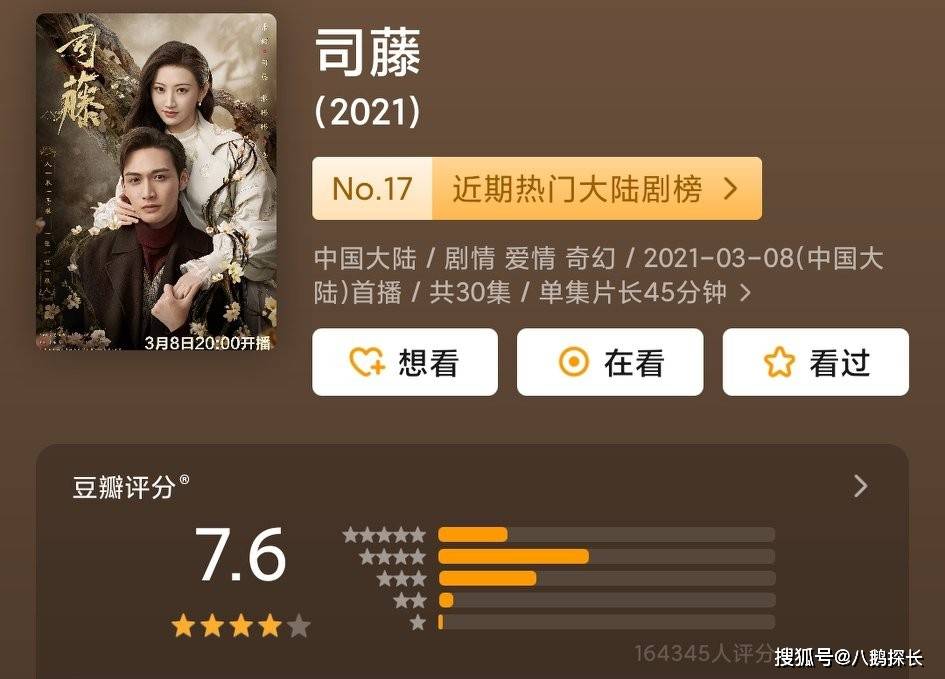Viewport: 945px width, 679px height.
Task: Open the No.17 近期热门大陆剧榜 ranking
Action: [x=537, y=188]
